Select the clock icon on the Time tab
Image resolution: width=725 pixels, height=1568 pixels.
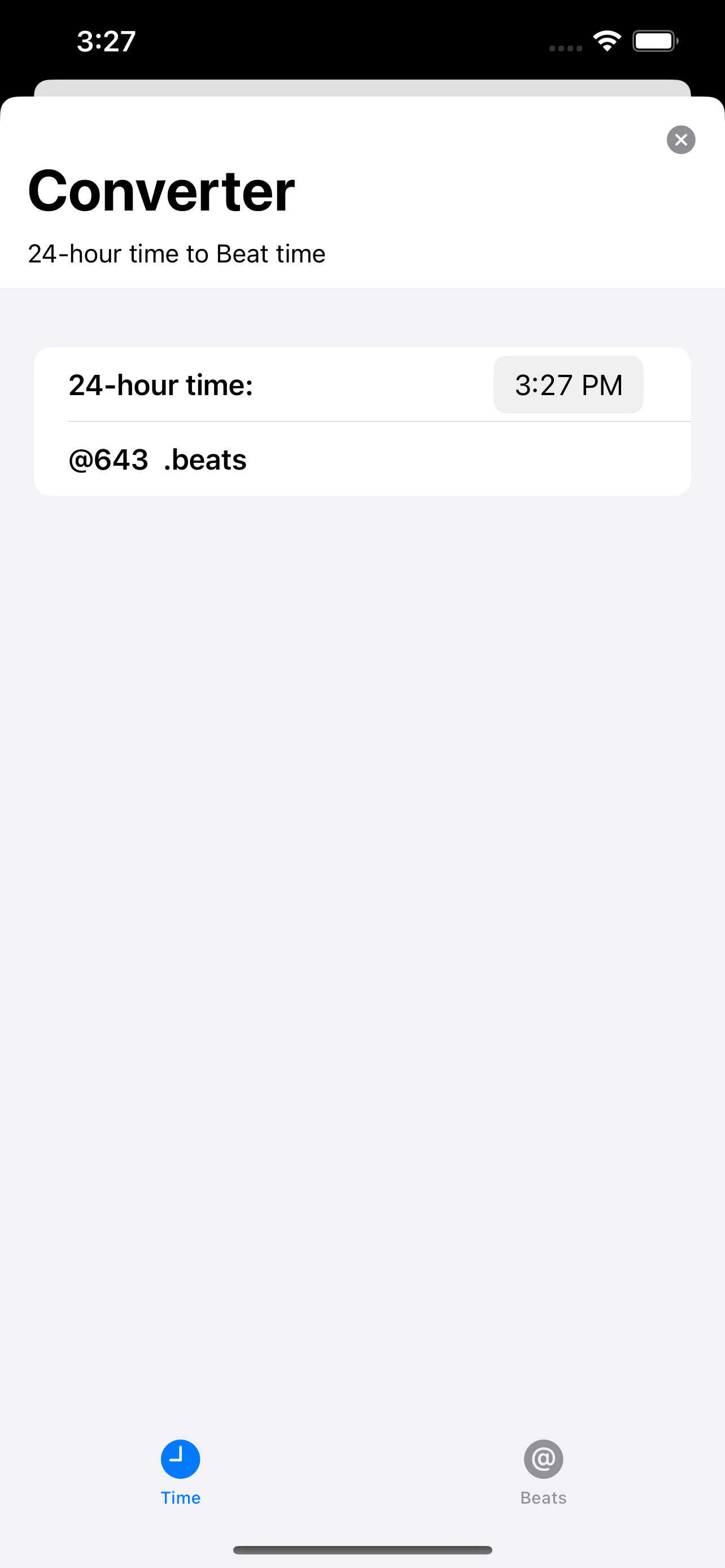(180, 1459)
